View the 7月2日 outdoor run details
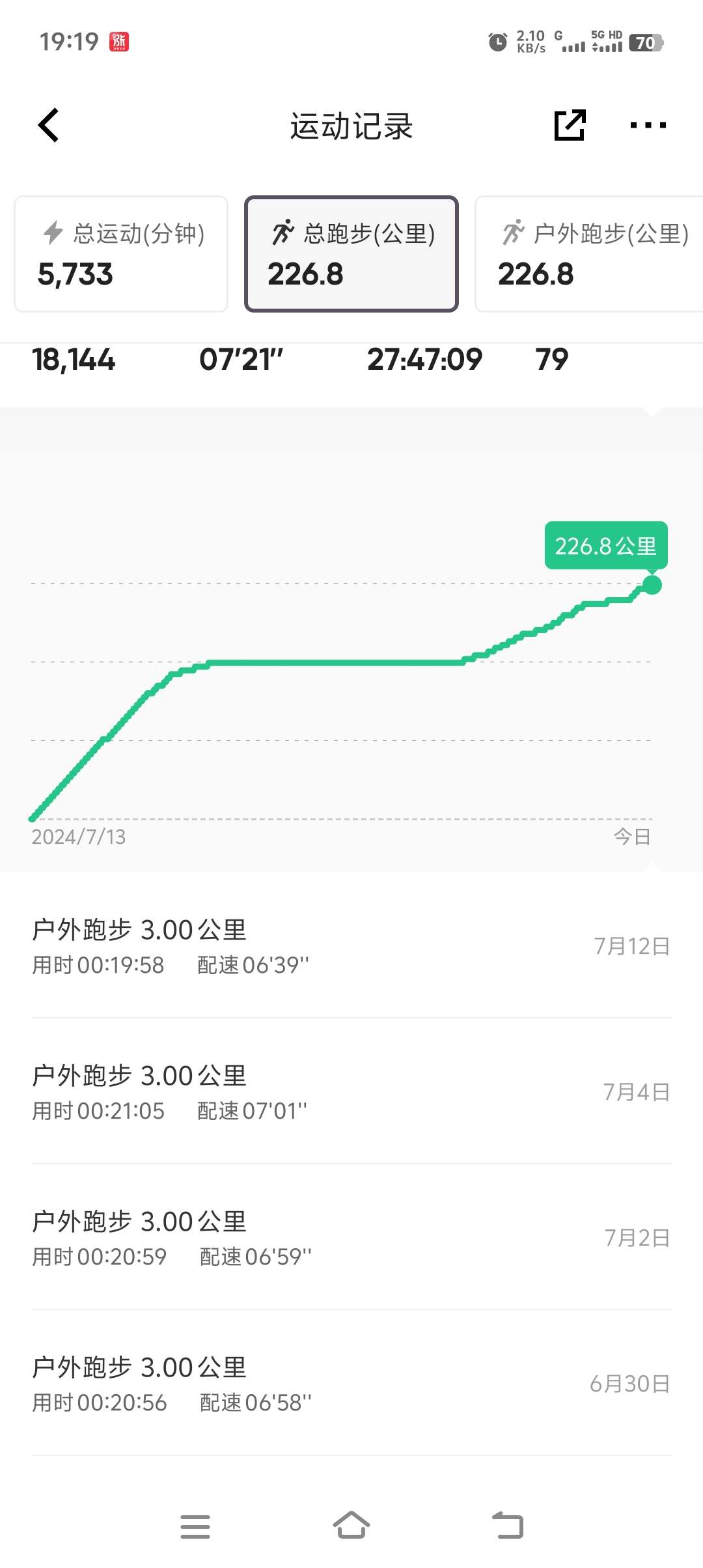 [x=351, y=1237]
